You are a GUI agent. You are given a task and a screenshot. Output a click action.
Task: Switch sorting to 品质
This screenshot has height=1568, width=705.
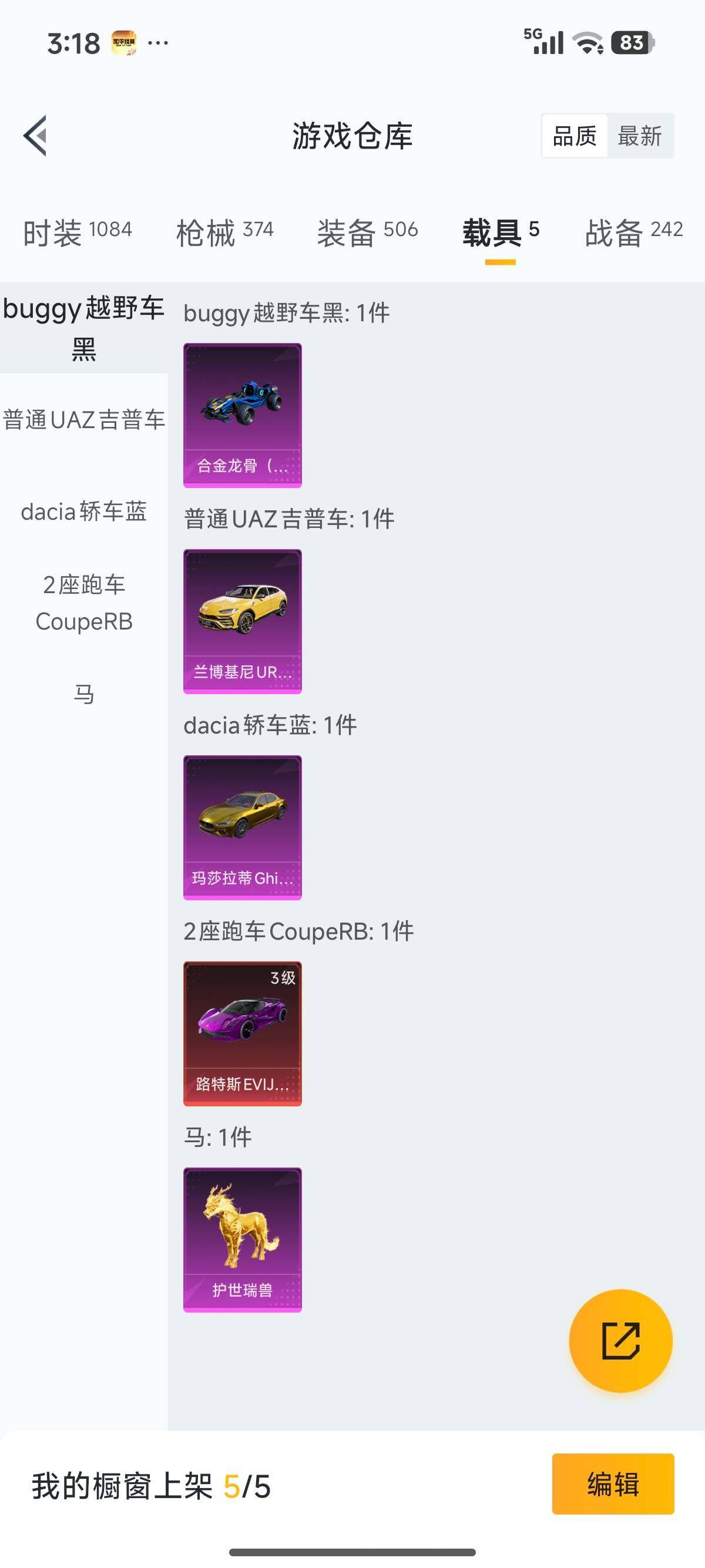574,137
